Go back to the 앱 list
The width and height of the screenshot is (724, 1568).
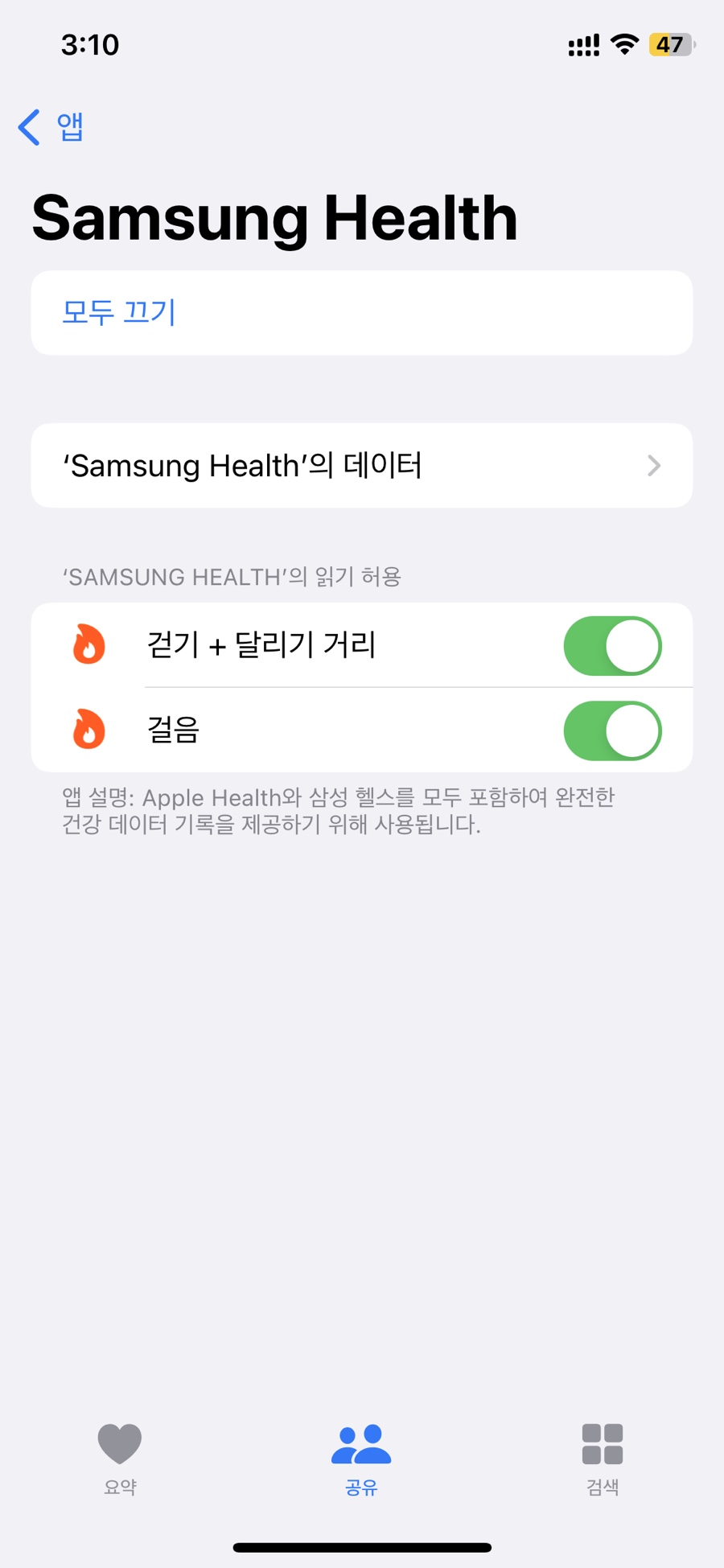(51, 127)
